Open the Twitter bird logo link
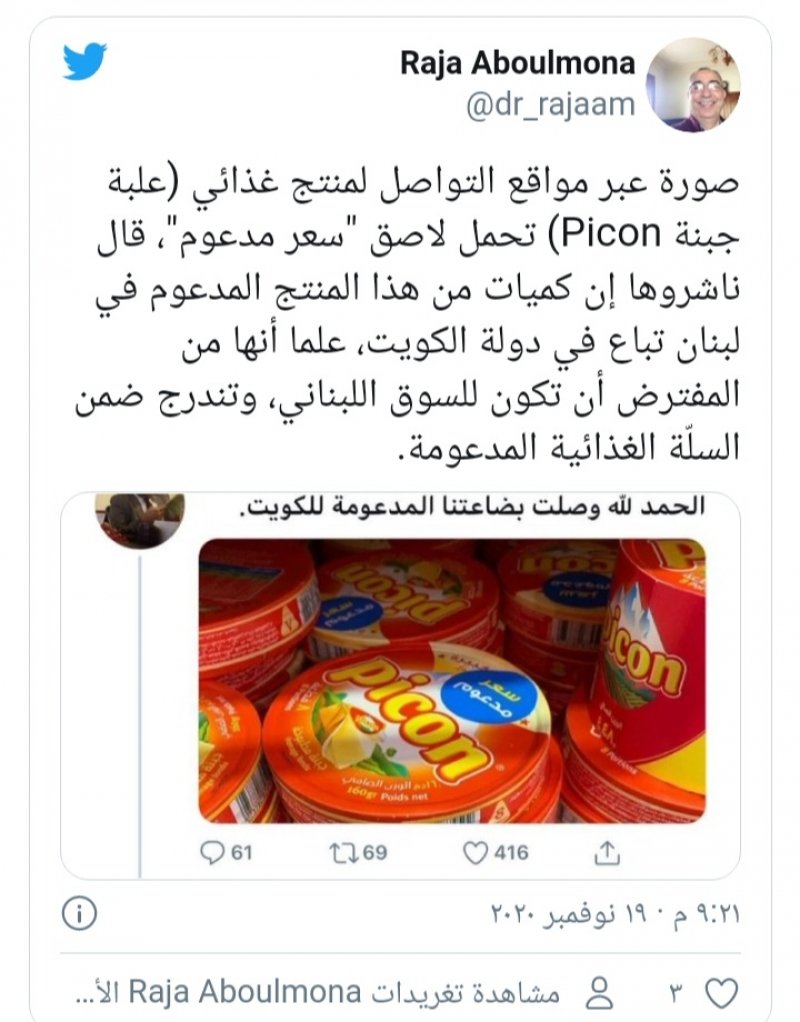 point(85,61)
